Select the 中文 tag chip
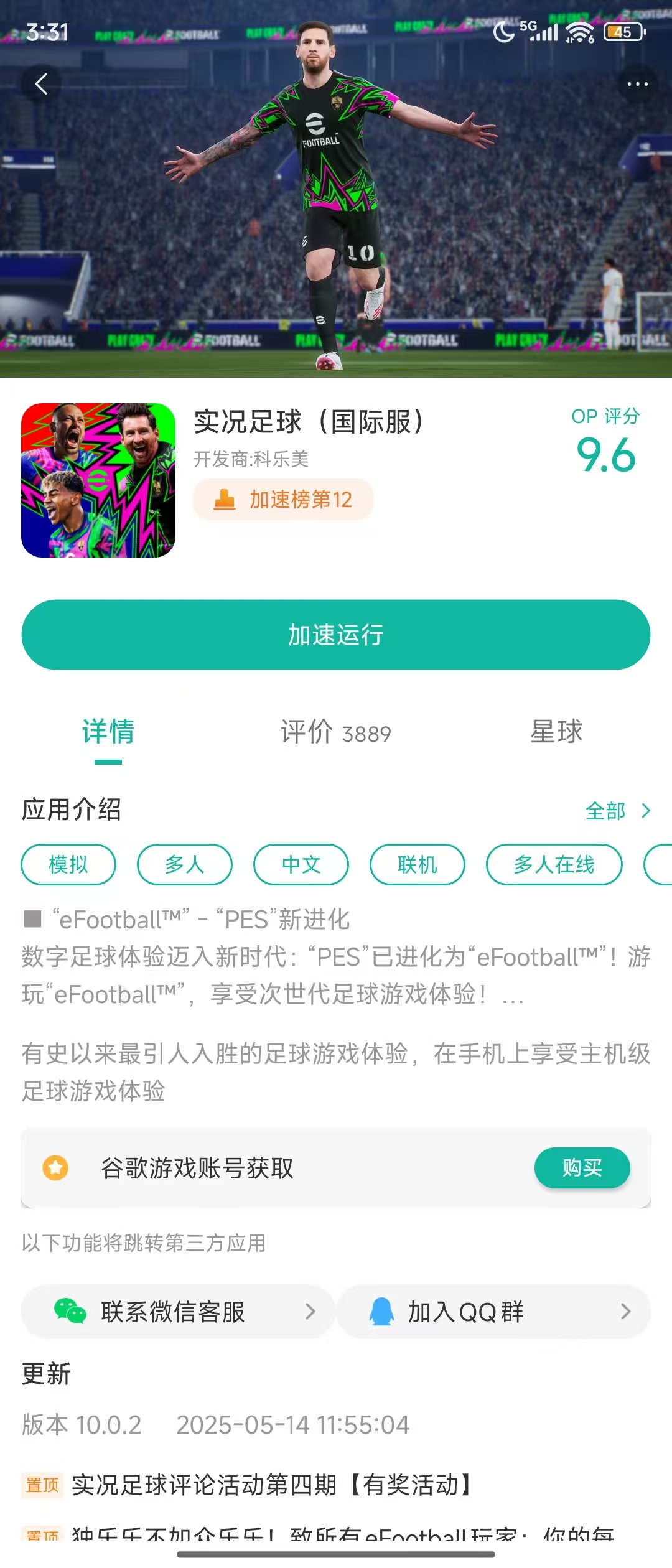 tap(301, 864)
